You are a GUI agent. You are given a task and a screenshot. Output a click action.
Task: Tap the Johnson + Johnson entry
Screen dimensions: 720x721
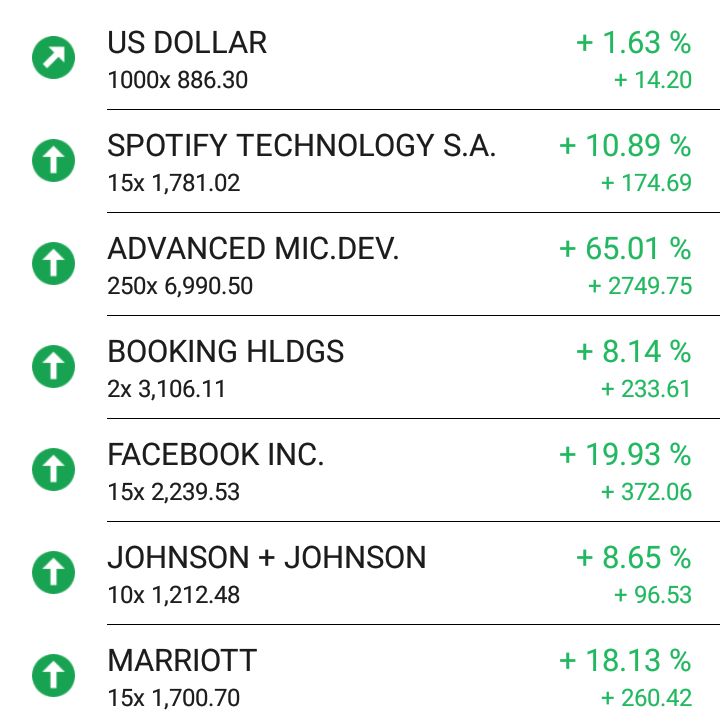pyautogui.click(x=360, y=573)
